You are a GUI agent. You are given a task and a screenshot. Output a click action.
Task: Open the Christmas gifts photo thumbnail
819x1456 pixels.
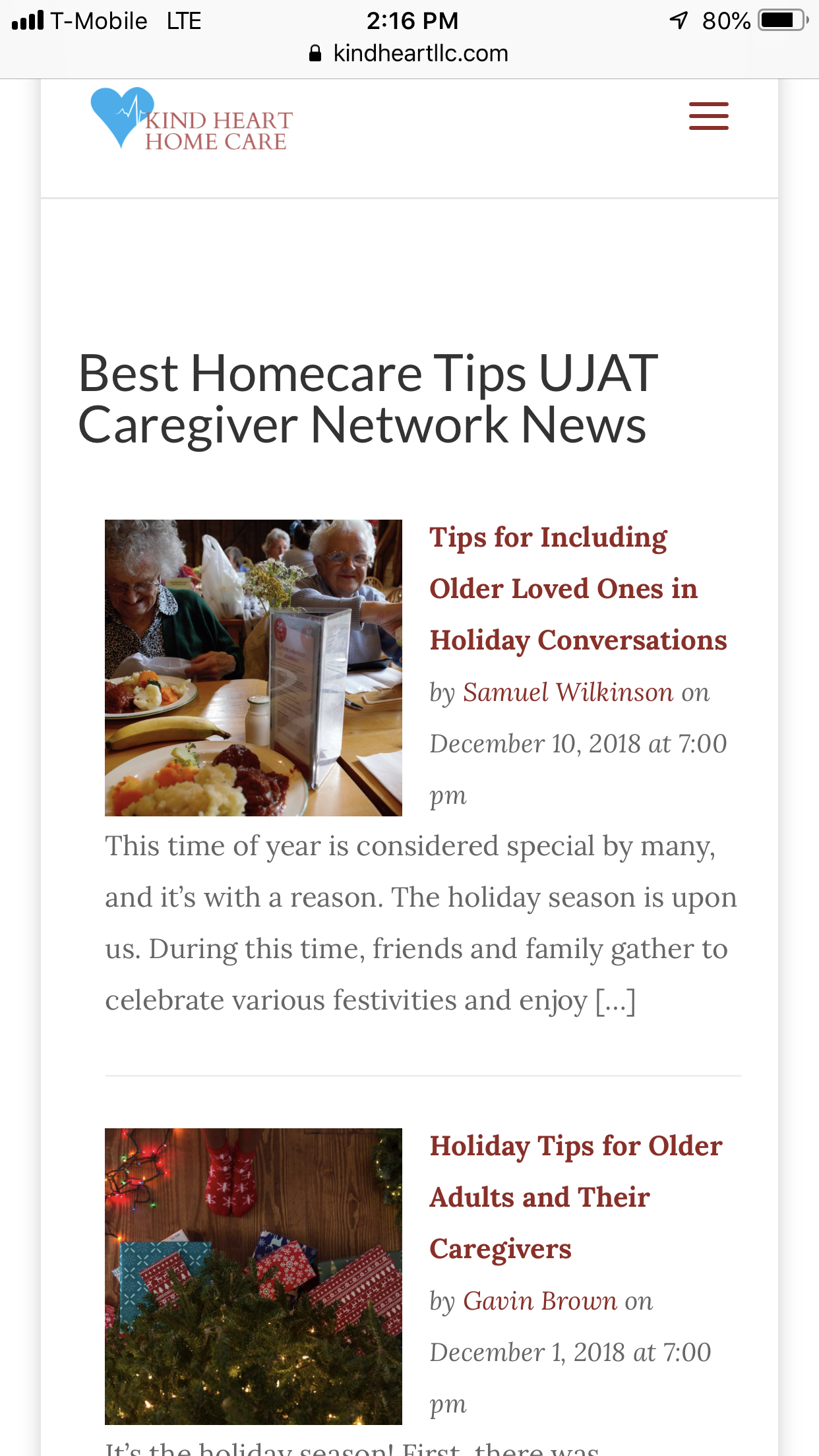pos(253,1276)
